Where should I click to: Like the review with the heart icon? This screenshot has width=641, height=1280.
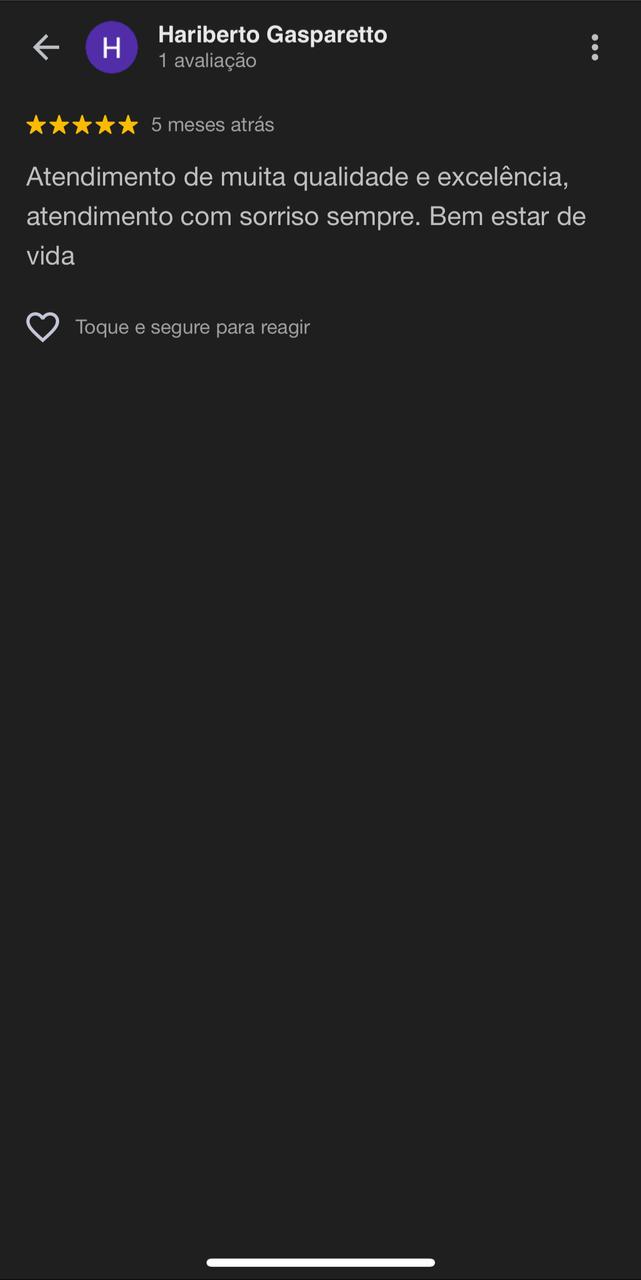pos(42,327)
